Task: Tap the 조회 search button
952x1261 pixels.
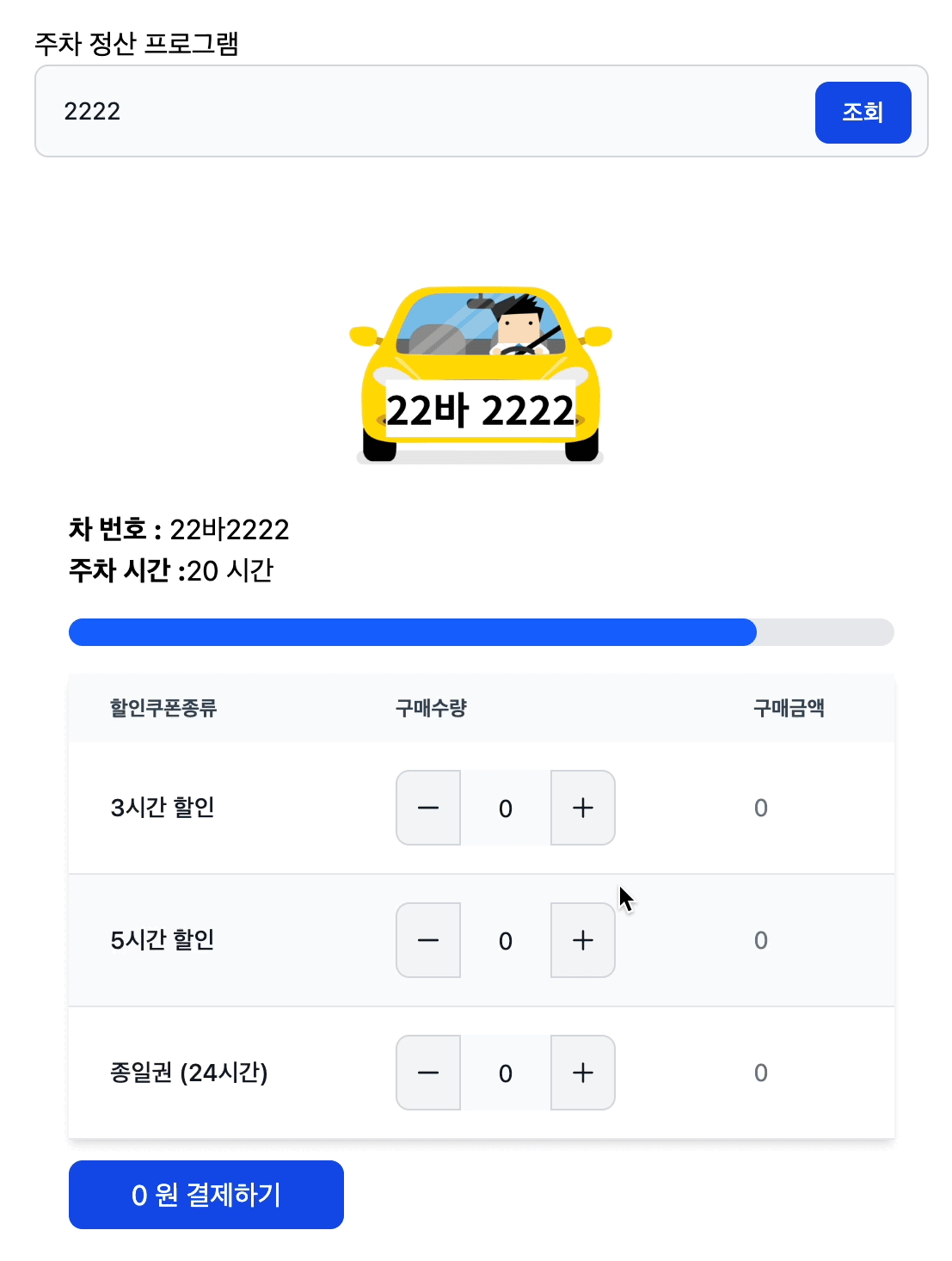Action: (x=863, y=113)
